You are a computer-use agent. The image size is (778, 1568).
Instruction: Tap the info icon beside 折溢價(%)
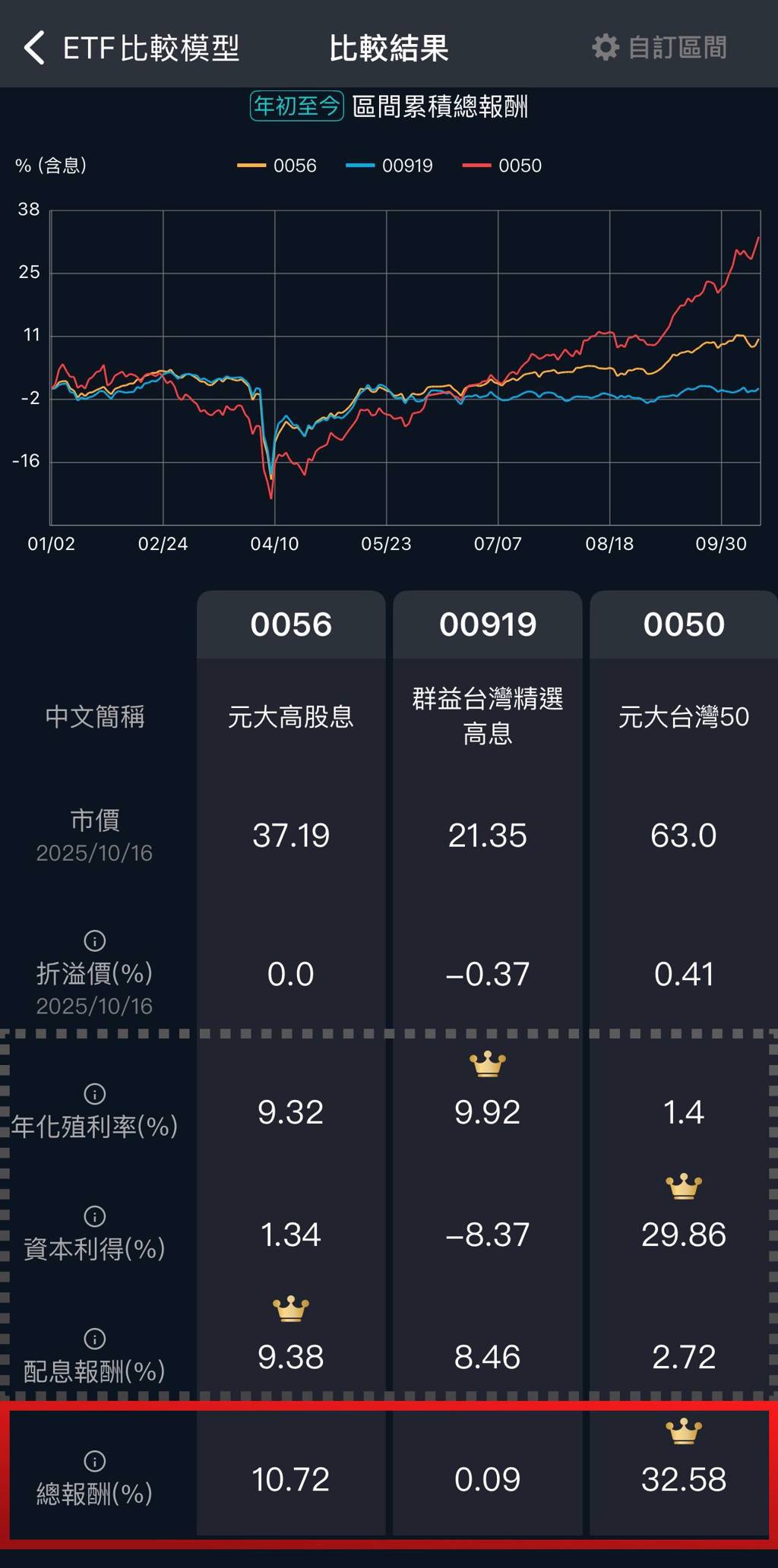(94, 940)
